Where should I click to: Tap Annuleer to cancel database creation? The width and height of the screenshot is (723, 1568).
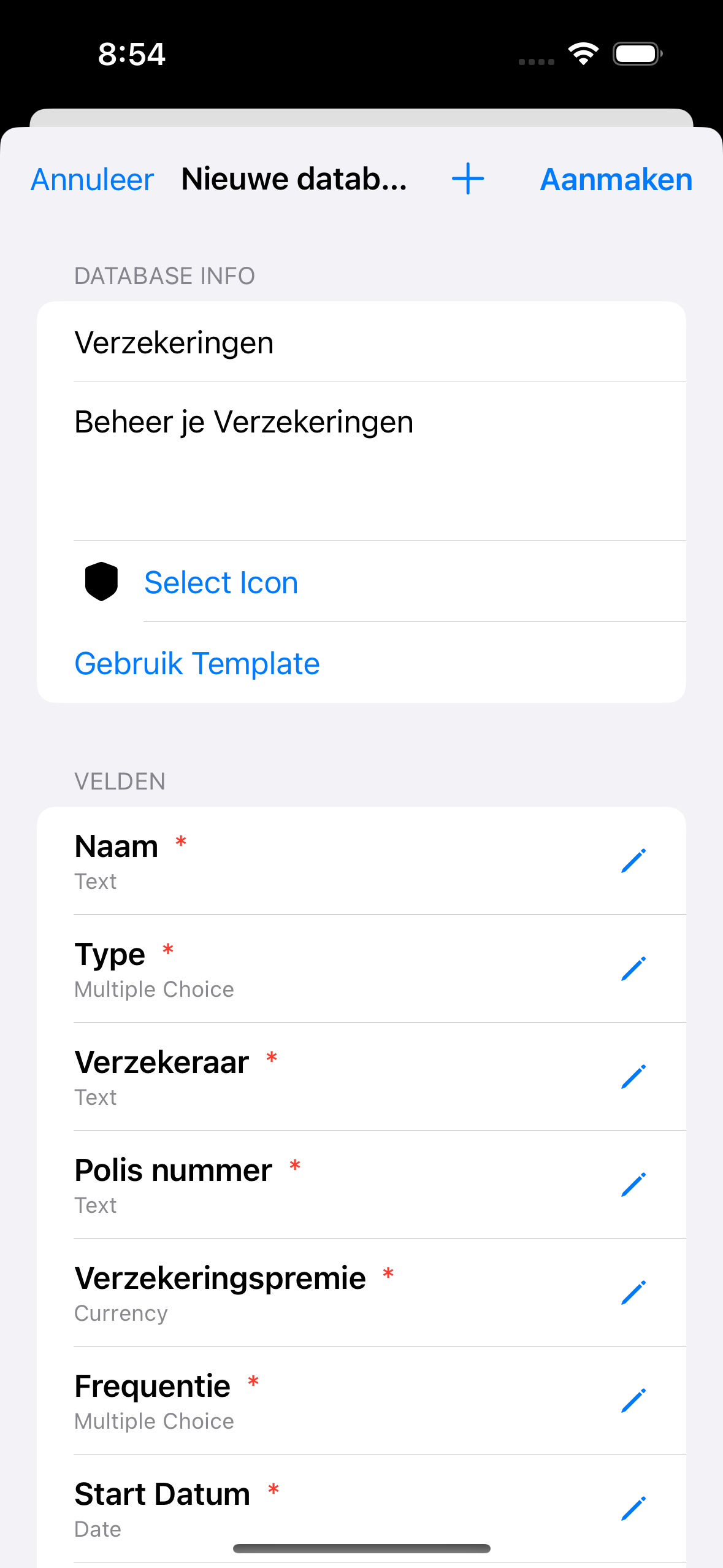pyautogui.click(x=91, y=179)
